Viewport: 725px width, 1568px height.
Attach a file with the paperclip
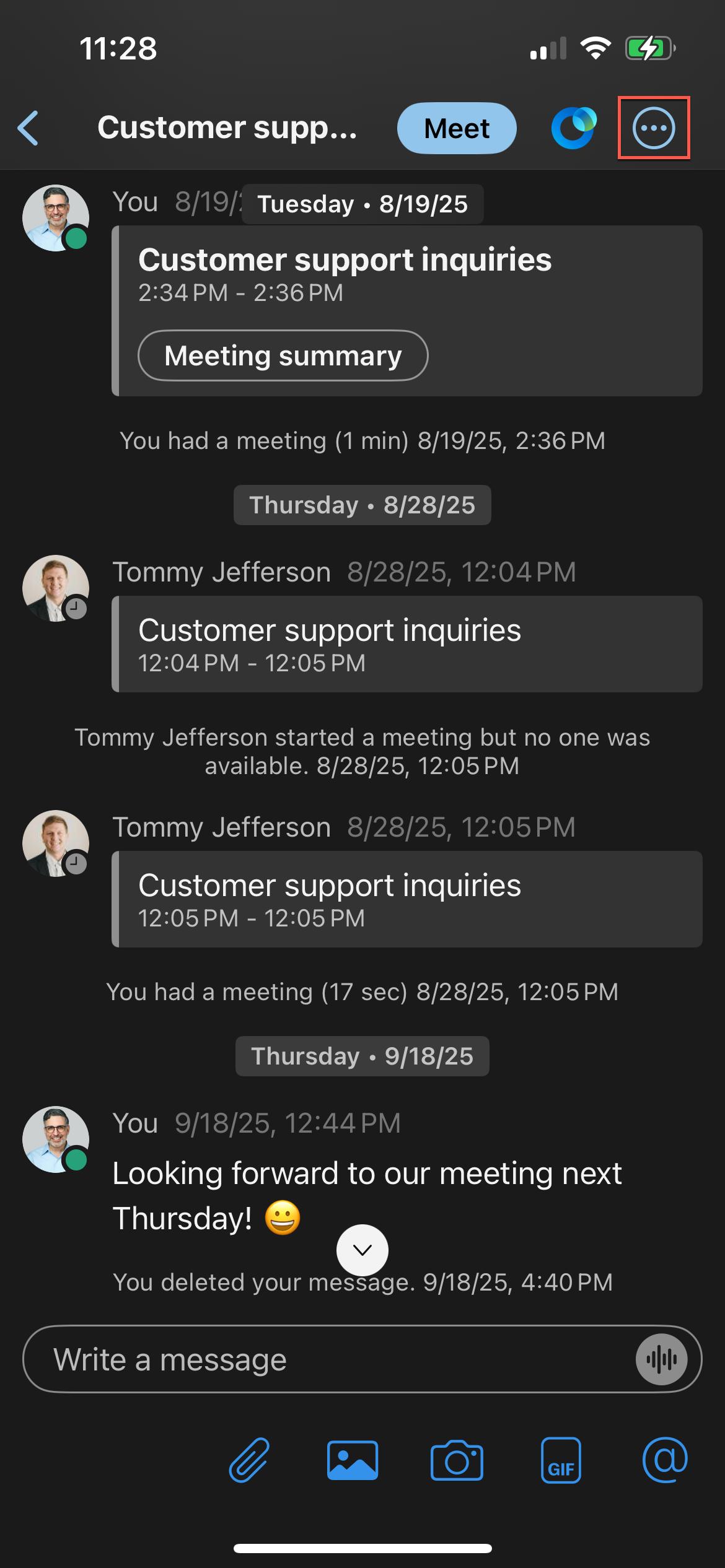(x=249, y=1460)
